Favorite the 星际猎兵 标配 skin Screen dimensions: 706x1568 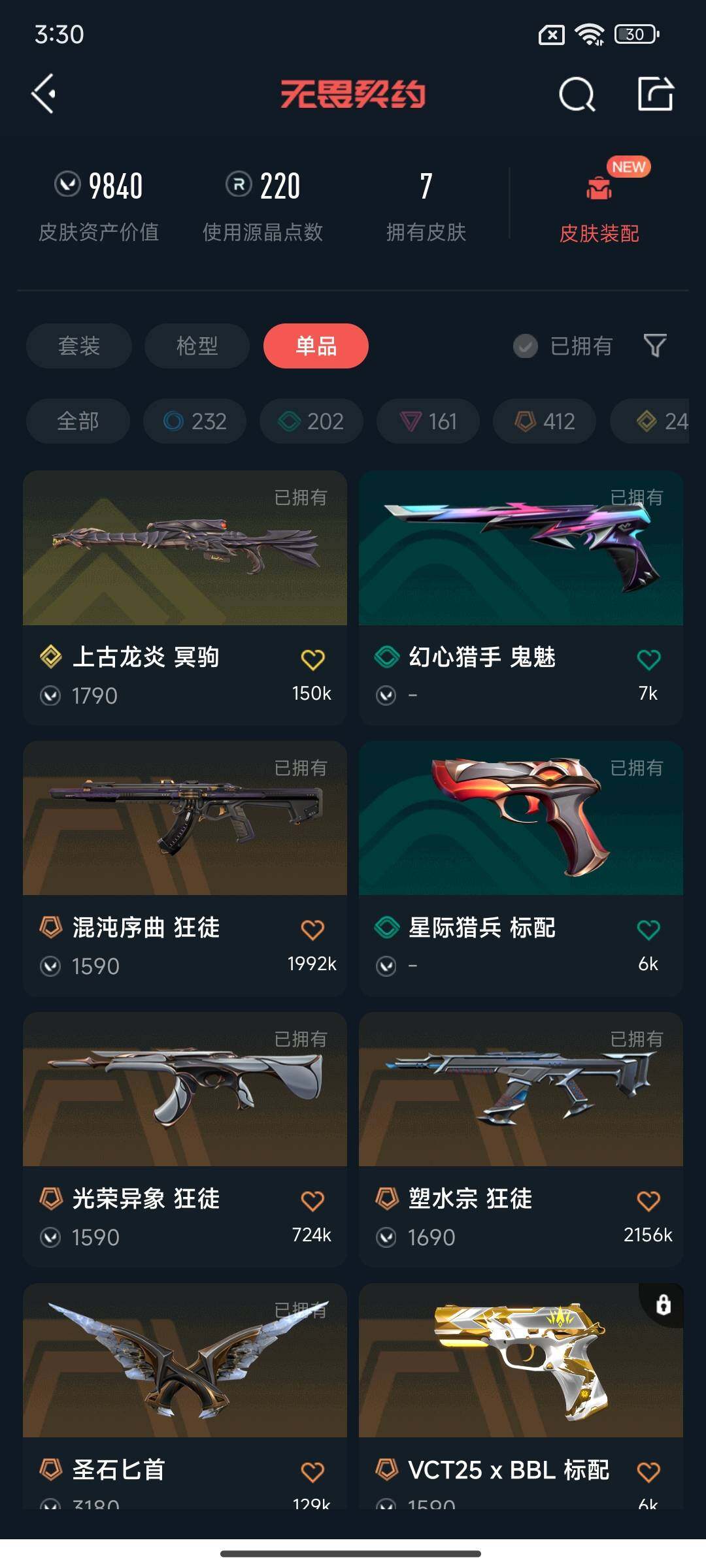coord(648,930)
